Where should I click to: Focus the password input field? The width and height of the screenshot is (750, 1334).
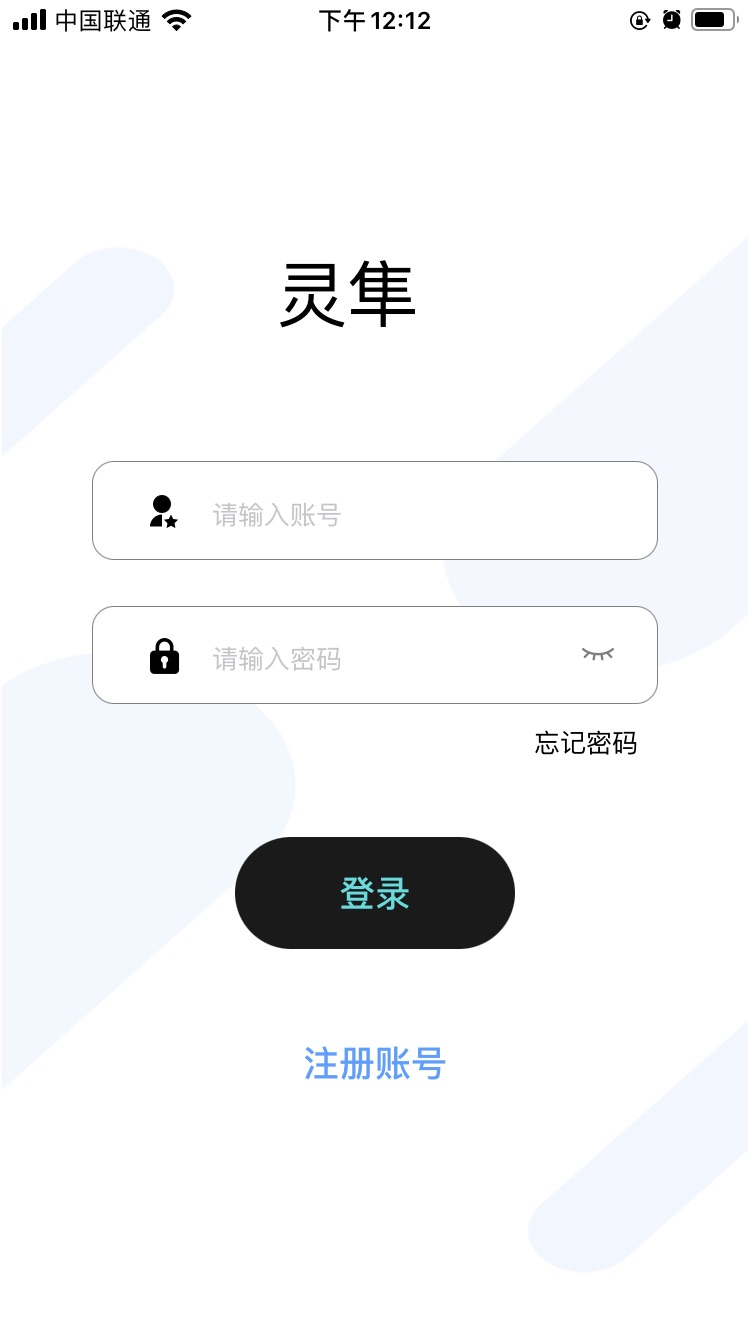coord(374,655)
